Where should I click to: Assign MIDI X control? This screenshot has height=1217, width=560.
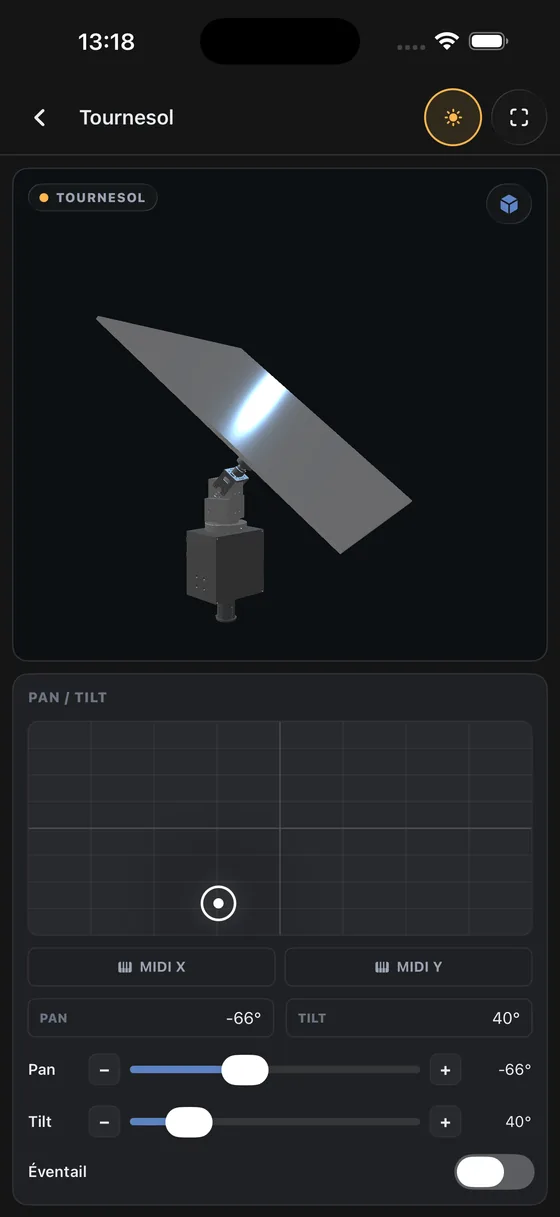pos(151,967)
